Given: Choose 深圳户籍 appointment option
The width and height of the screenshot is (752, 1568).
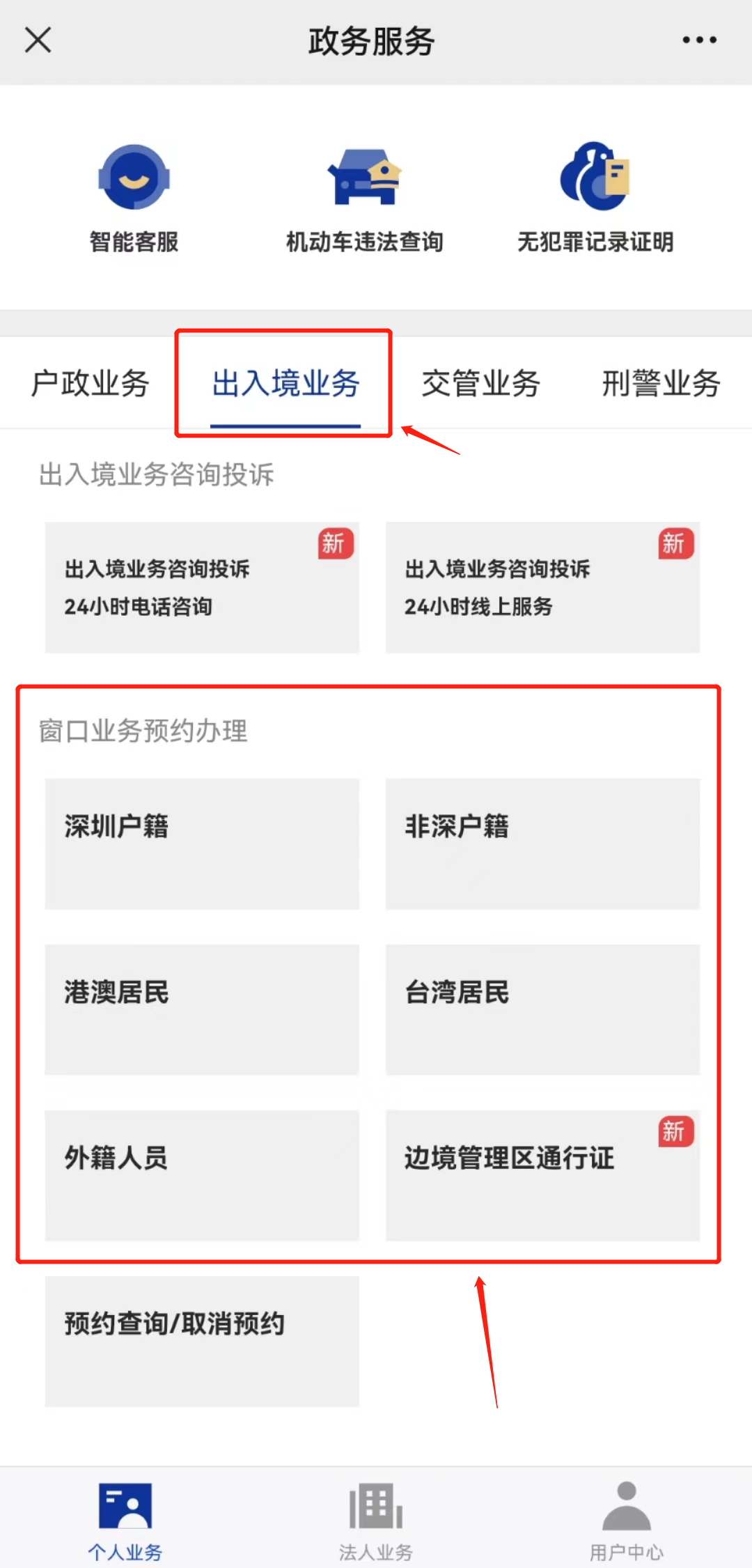Looking at the screenshot, I should (202, 844).
